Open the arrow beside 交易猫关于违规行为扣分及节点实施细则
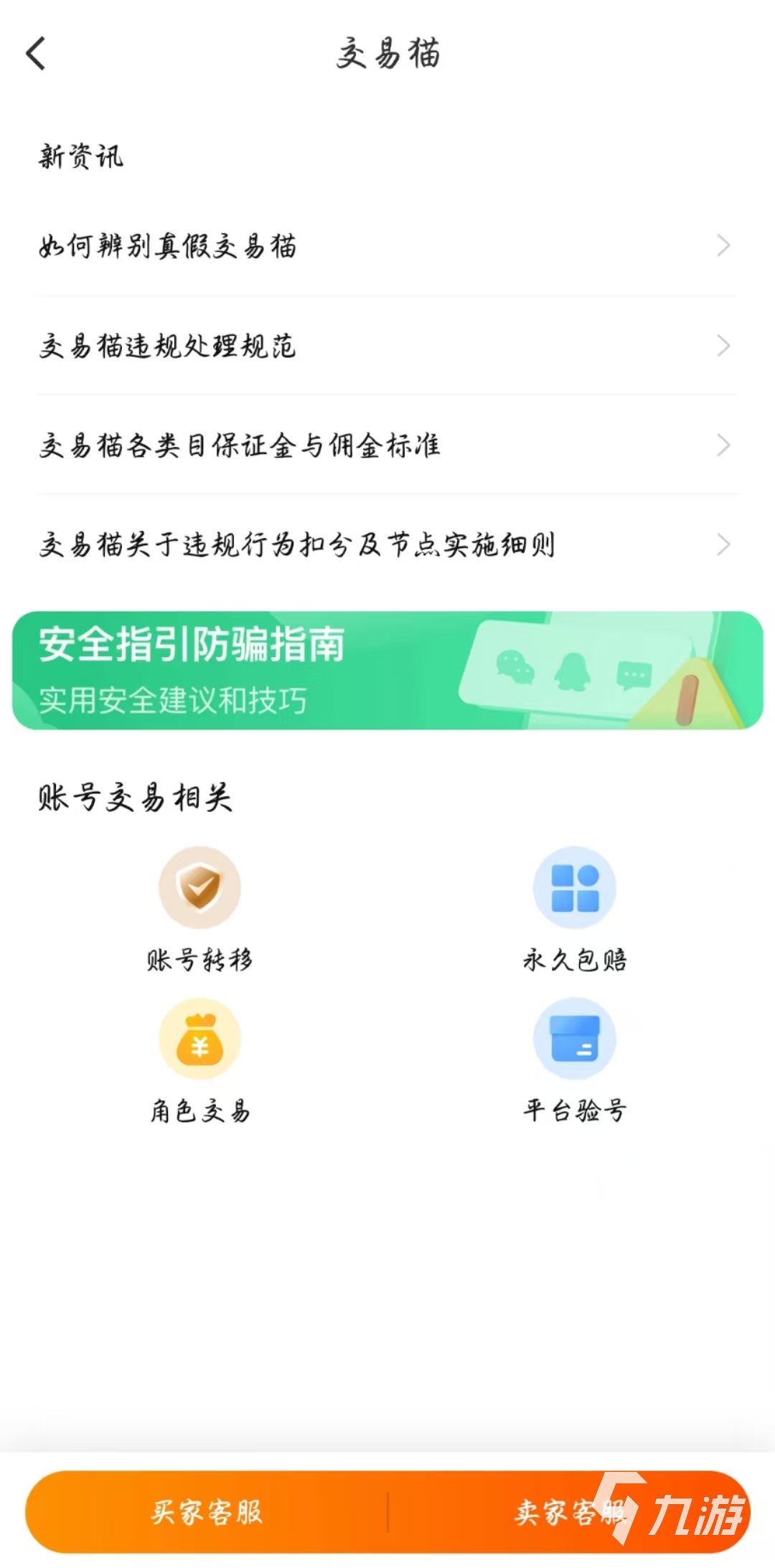Screen dimensions: 775x1568 click(x=725, y=546)
